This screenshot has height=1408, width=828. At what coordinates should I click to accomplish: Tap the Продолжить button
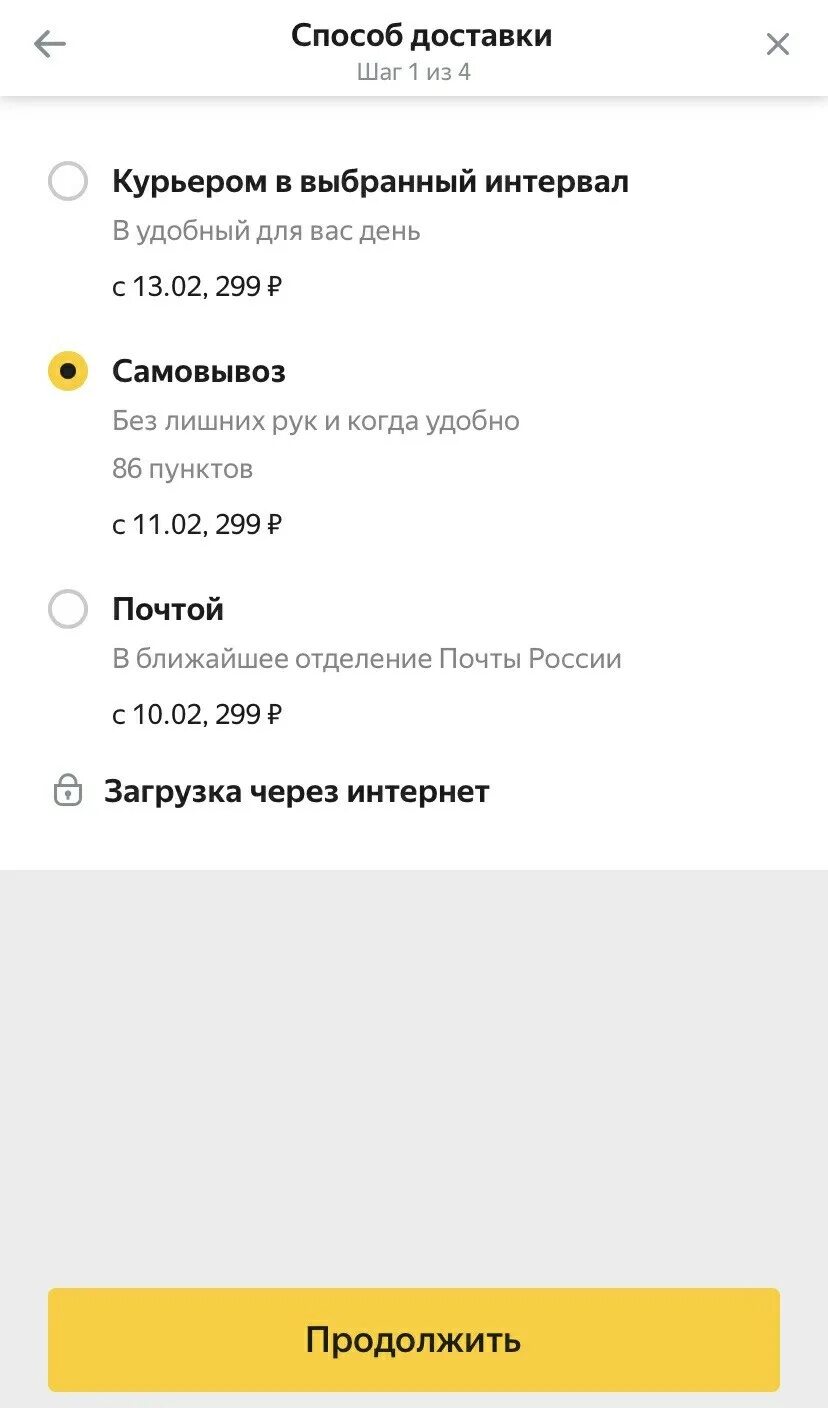pyautogui.click(x=413, y=1339)
